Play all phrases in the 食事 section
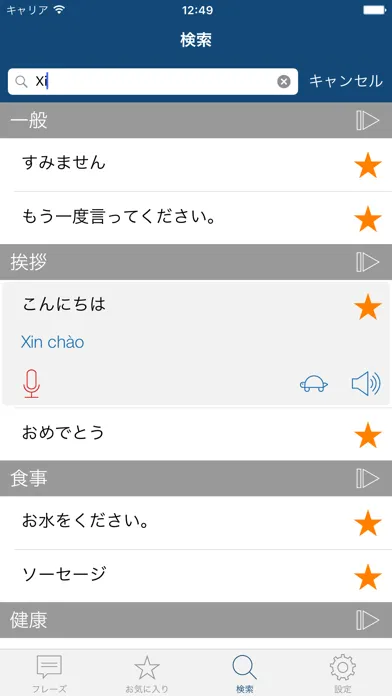The width and height of the screenshot is (392, 696). click(x=368, y=478)
